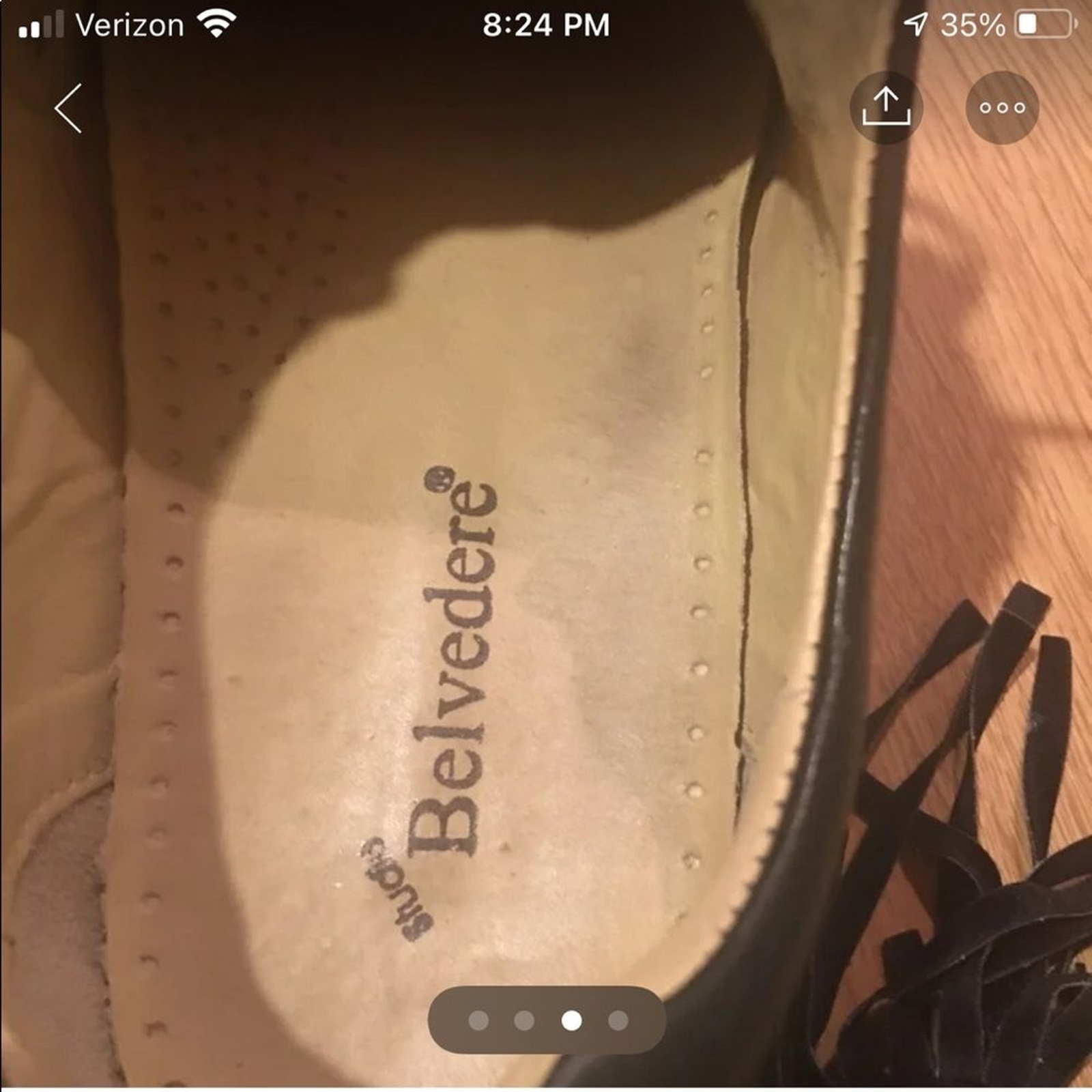
Task: Select the fourth photo indicator dot
Action: (618, 1021)
